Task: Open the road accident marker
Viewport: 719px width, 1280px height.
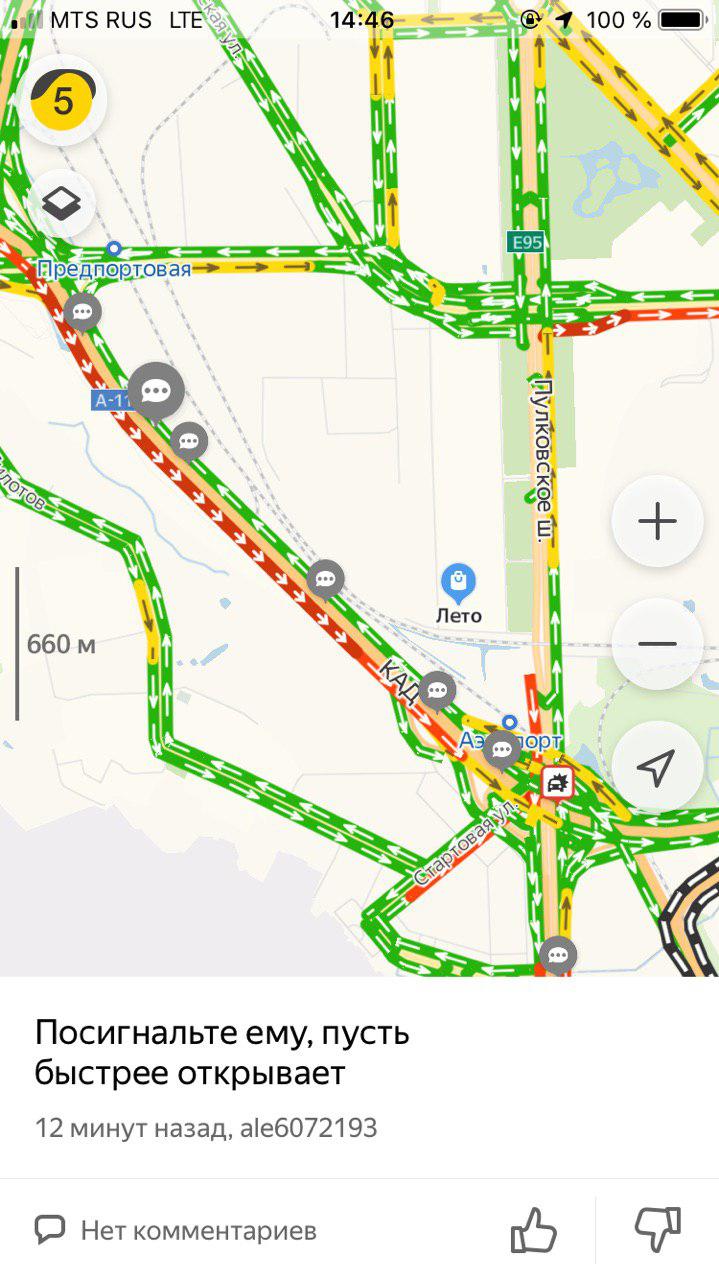Action: click(557, 782)
